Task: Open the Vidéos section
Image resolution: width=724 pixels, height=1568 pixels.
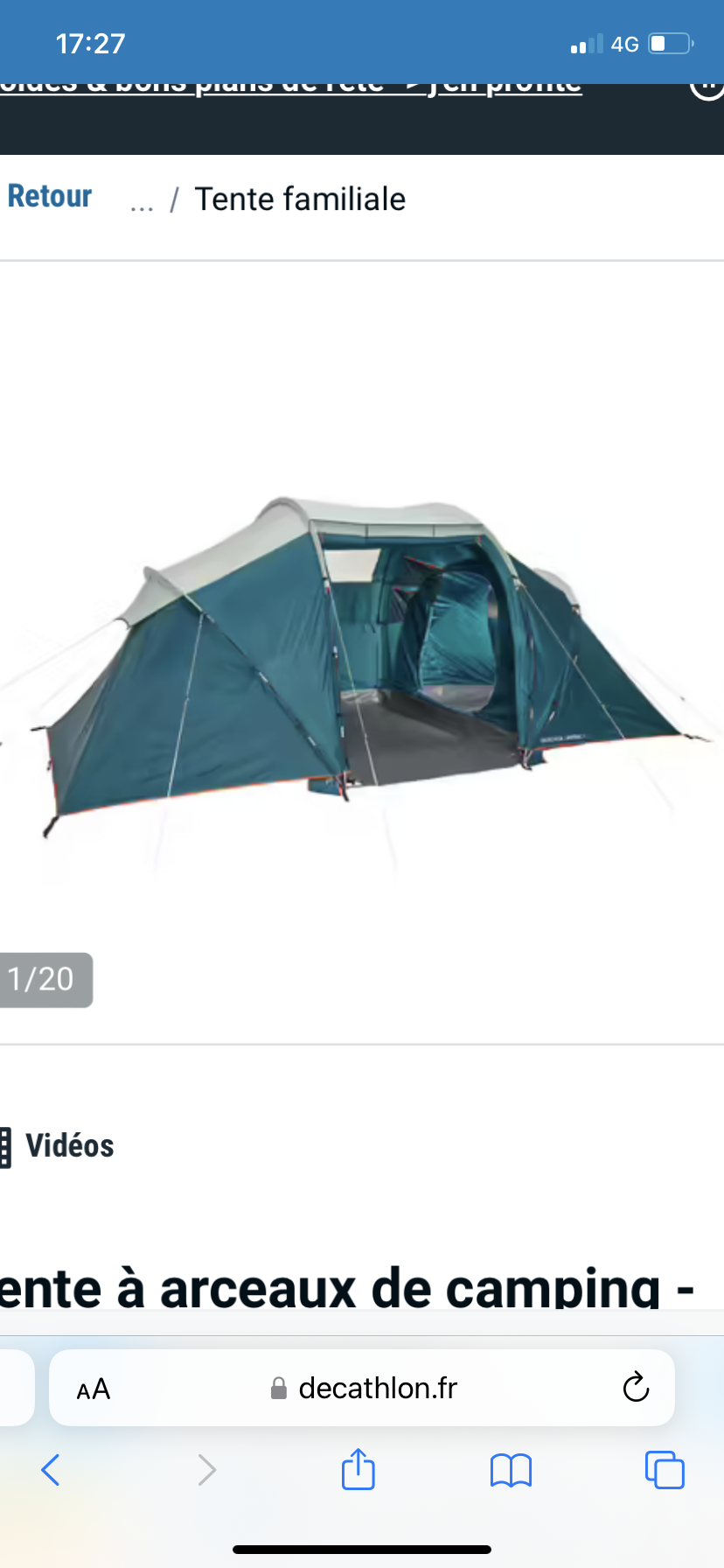Action: [x=68, y=1145]
